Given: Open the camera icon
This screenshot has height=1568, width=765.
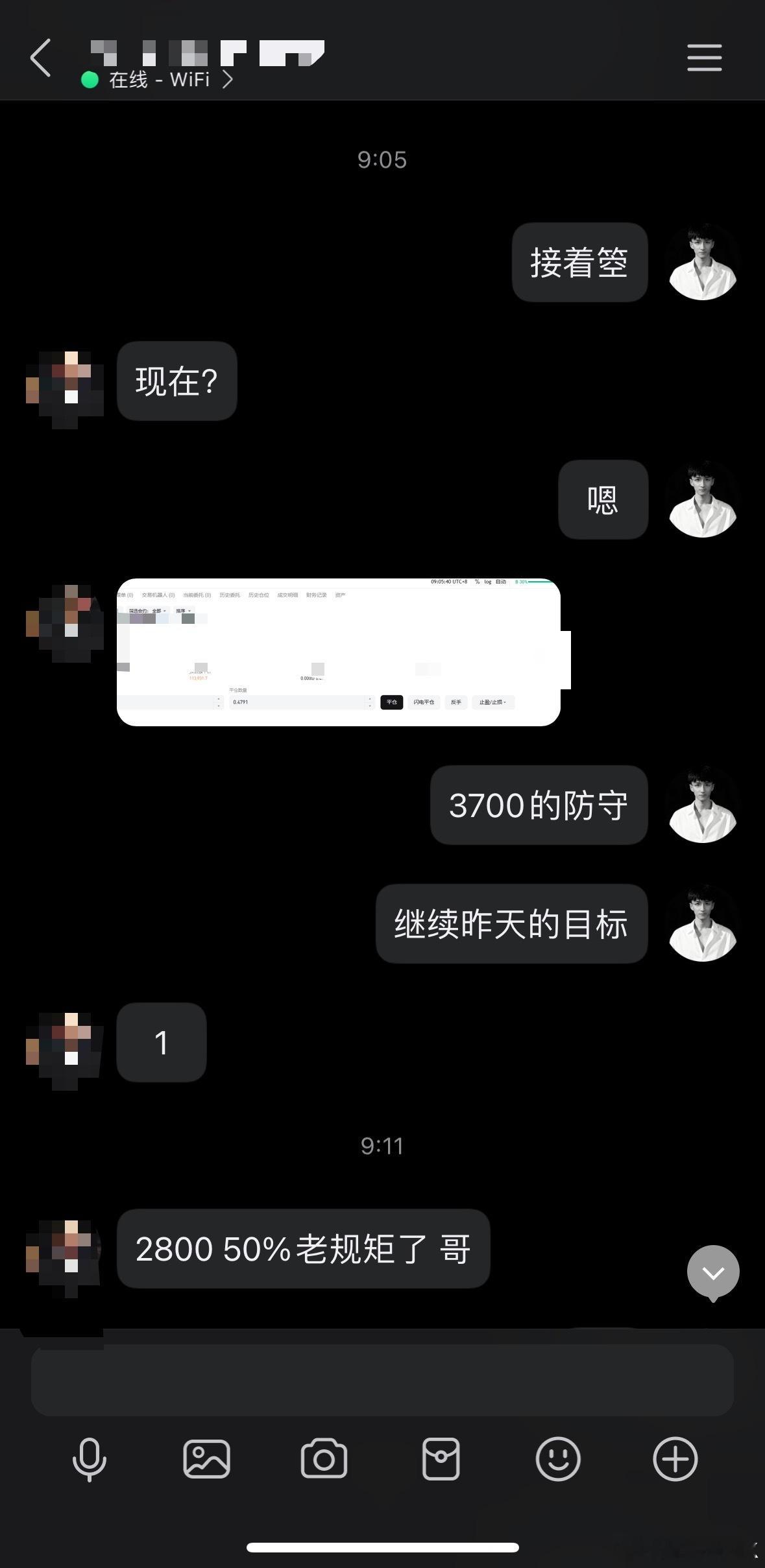Looking at the screenshot, I should pyautogui.click(x=324, y=1458).
